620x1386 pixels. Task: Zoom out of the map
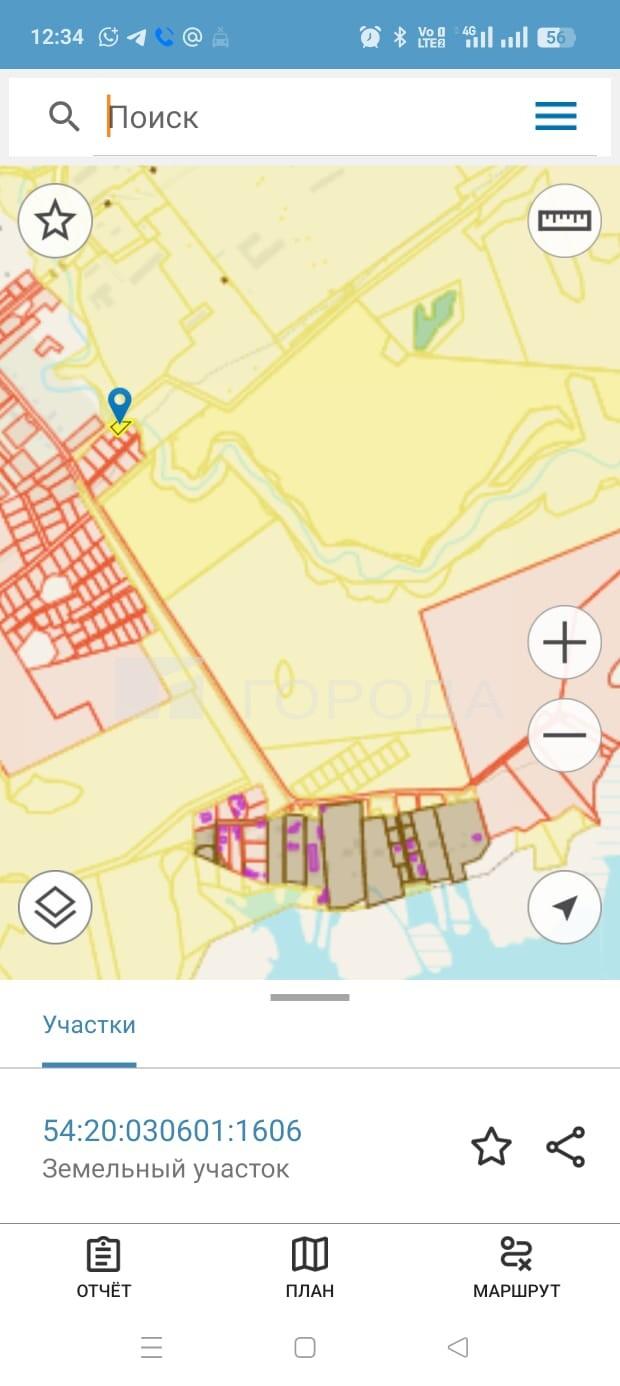(x=565, y=735)
